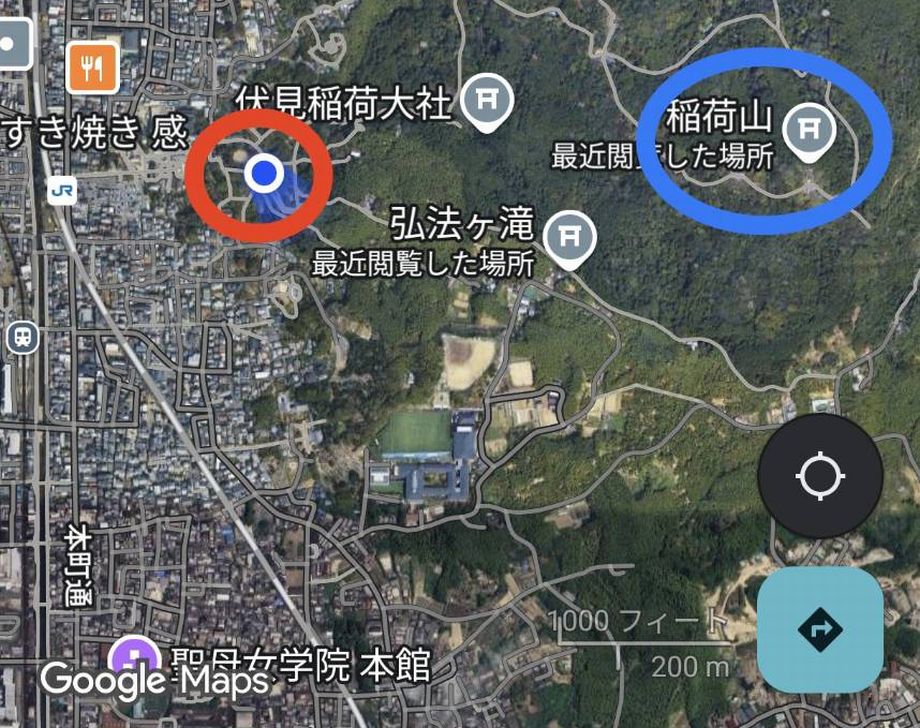Open the 稲荷山 place marker
Viewport: 920px width, 728px height.
click(809, 129)
